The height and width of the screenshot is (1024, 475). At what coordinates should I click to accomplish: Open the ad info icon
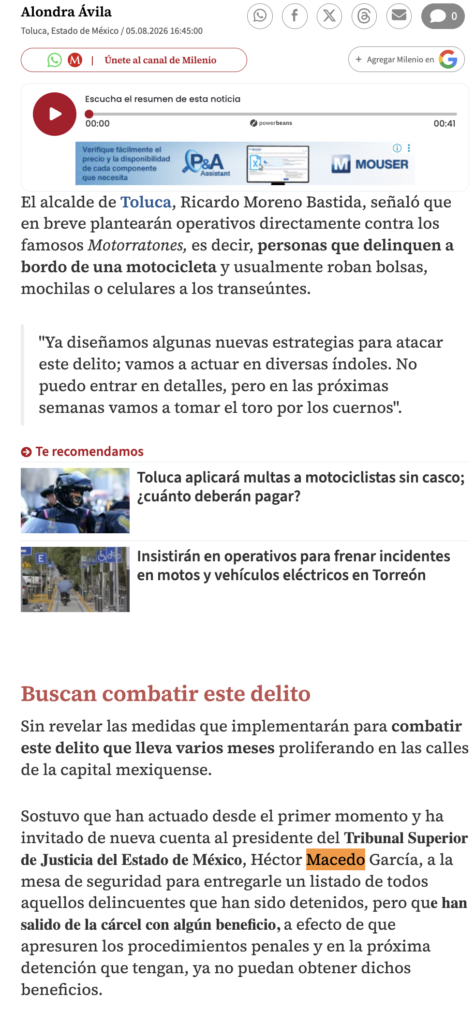(x=397, y=148)
